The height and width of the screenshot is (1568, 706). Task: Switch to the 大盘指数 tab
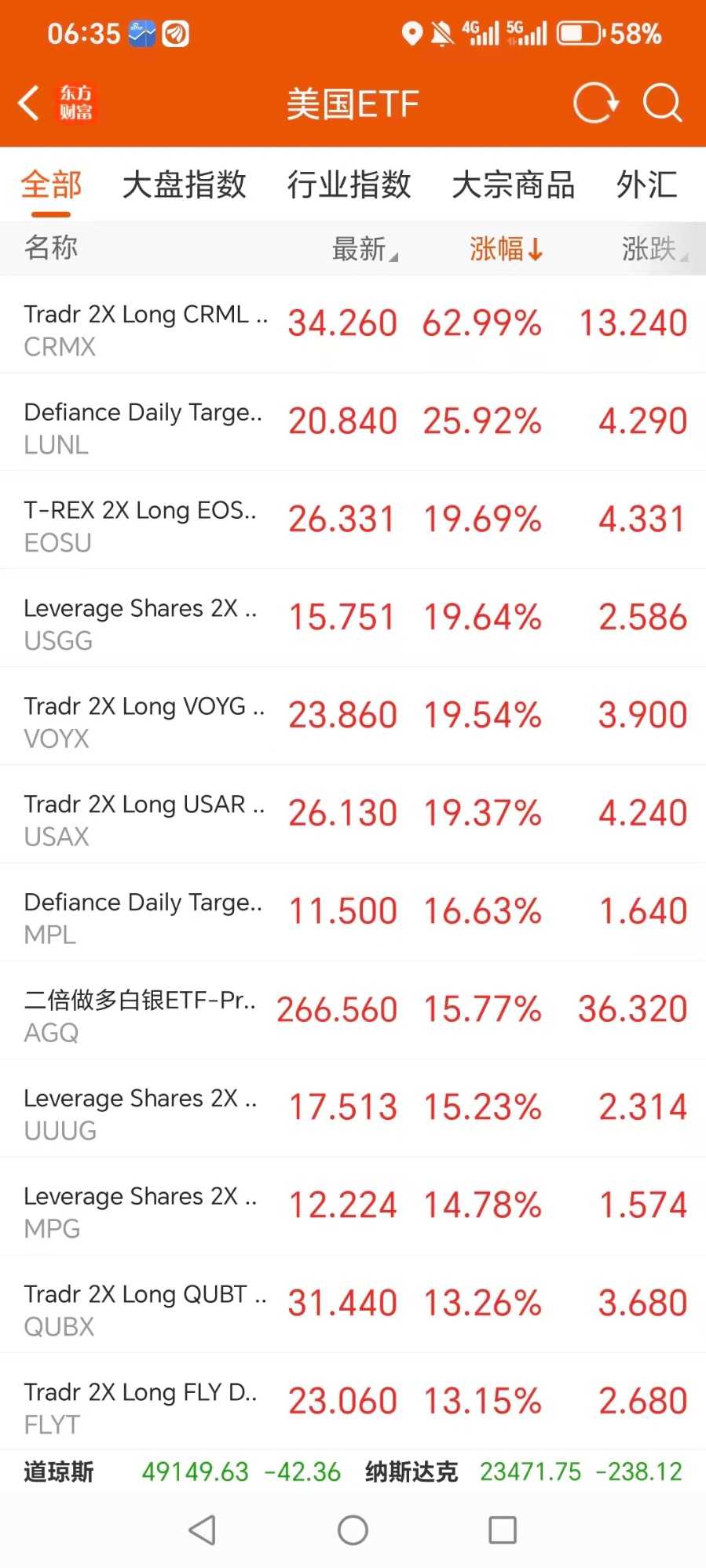[x=185, y=185]
